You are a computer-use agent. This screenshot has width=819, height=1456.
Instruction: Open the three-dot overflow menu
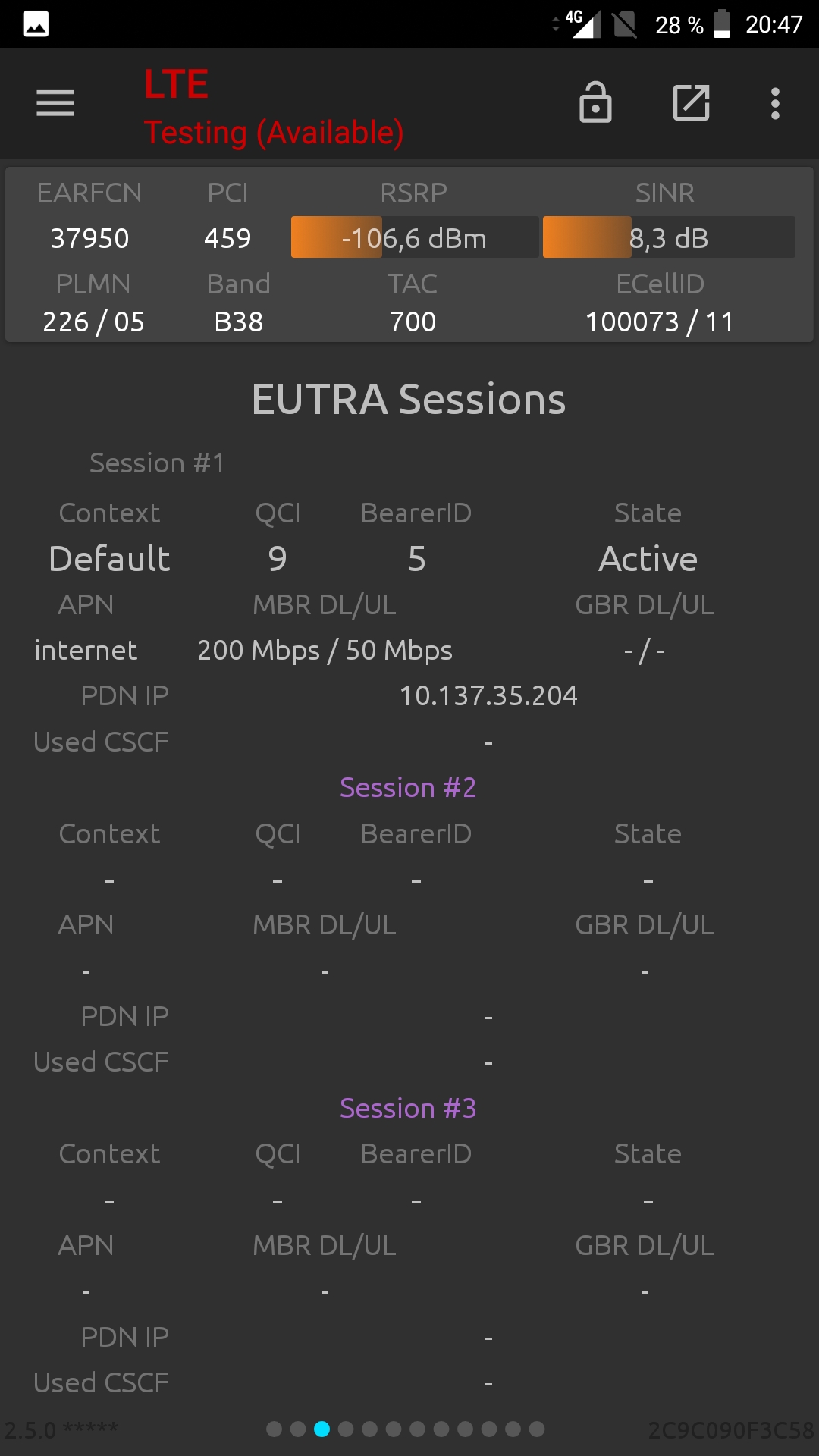(x=775, y=103)
